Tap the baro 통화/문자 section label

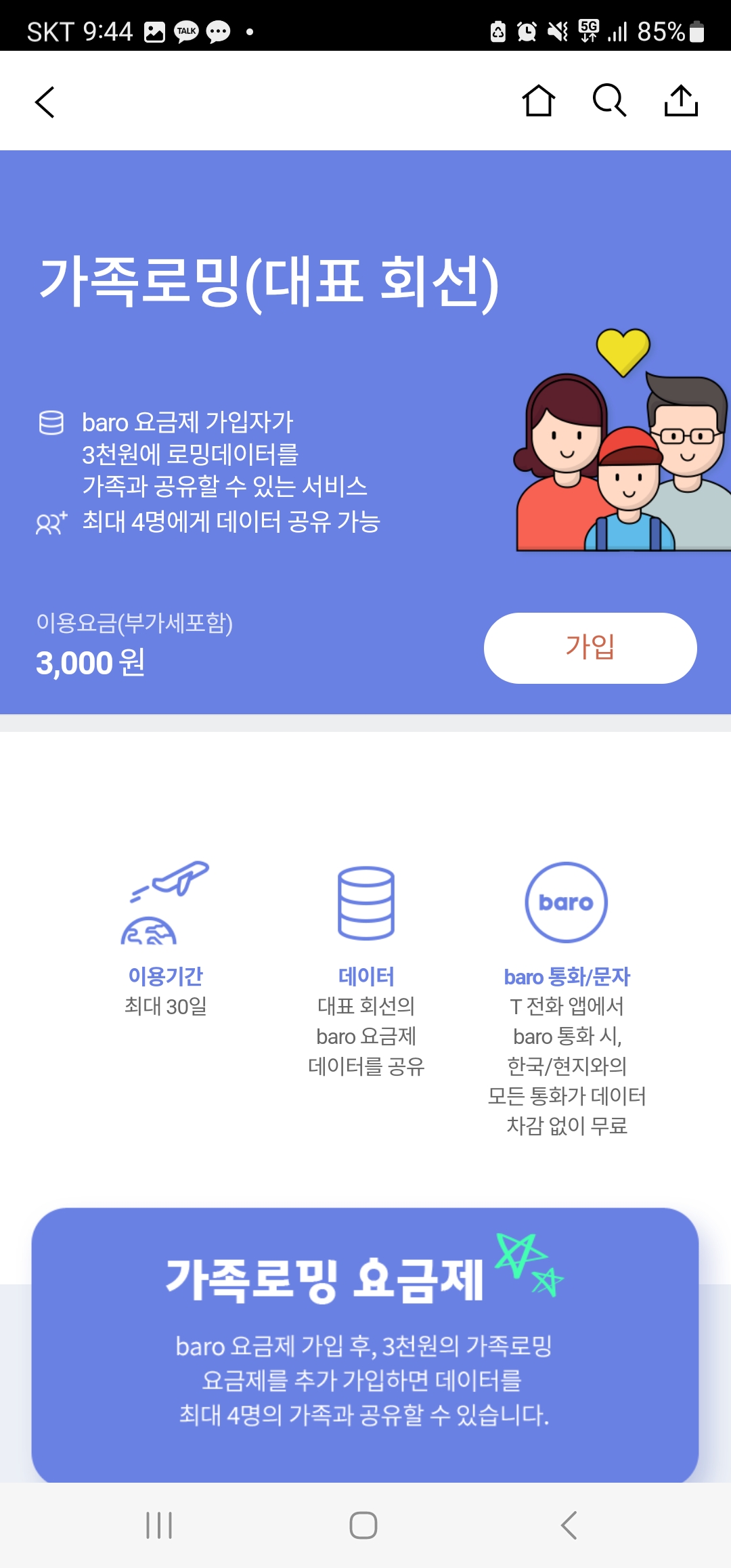pyautogui.click(x=567, y=976)
